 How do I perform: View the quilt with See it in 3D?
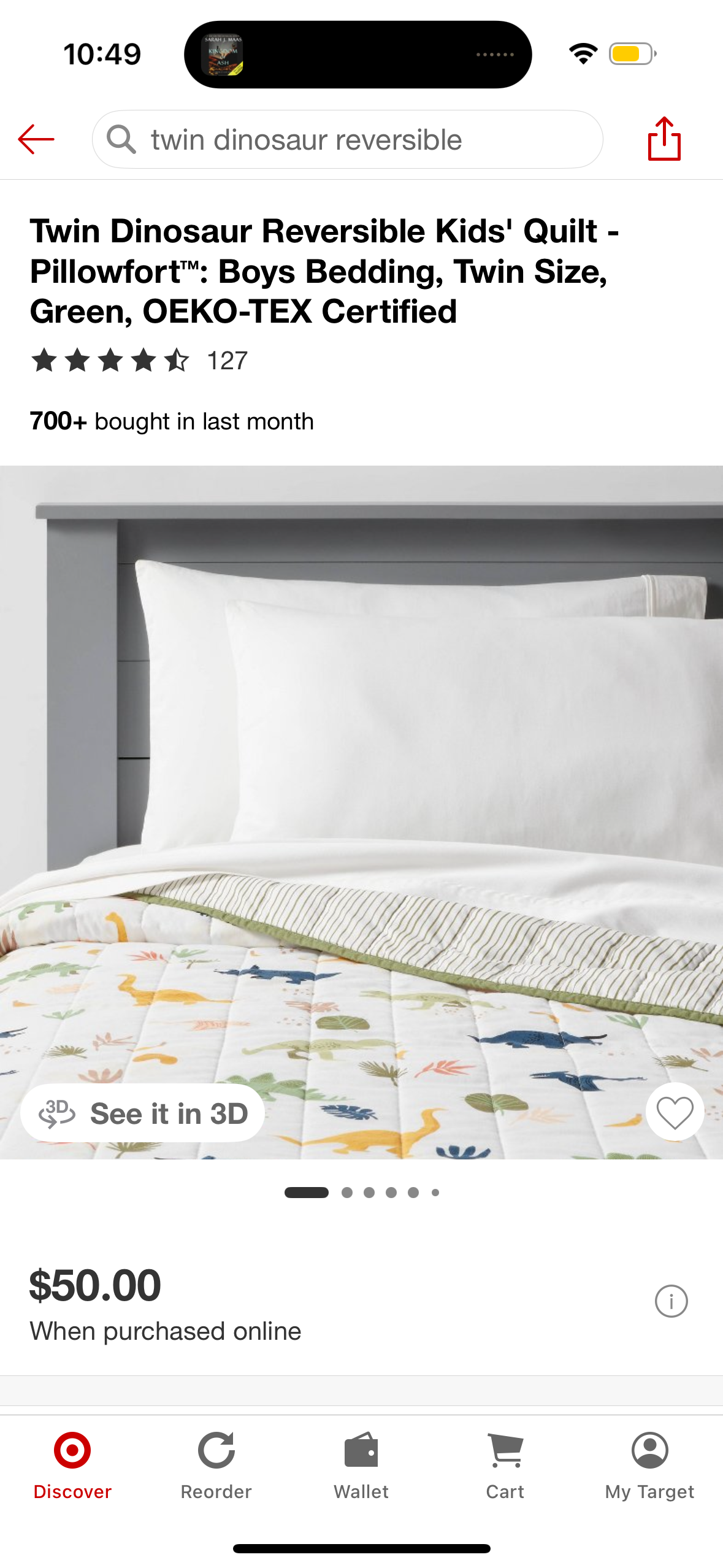143,1113
